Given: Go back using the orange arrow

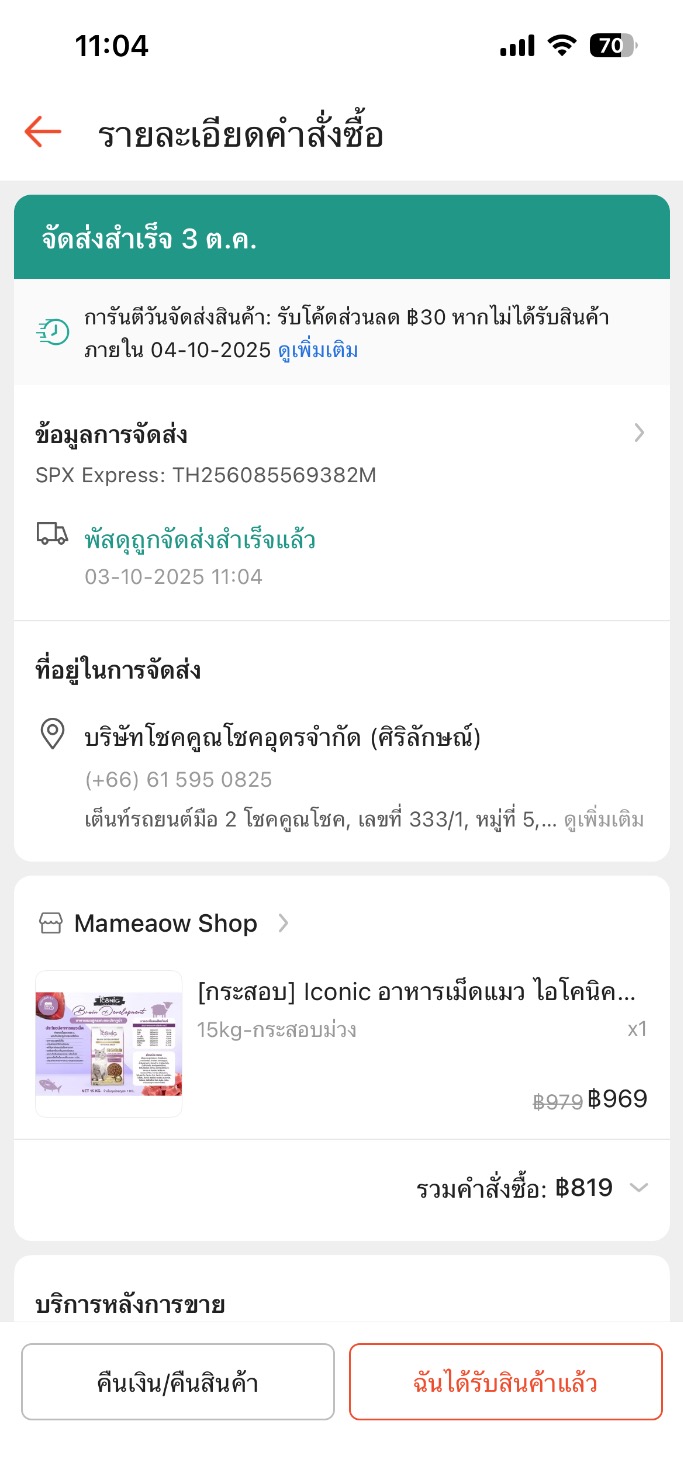Looking at the screenshot, I should point(43,132).
